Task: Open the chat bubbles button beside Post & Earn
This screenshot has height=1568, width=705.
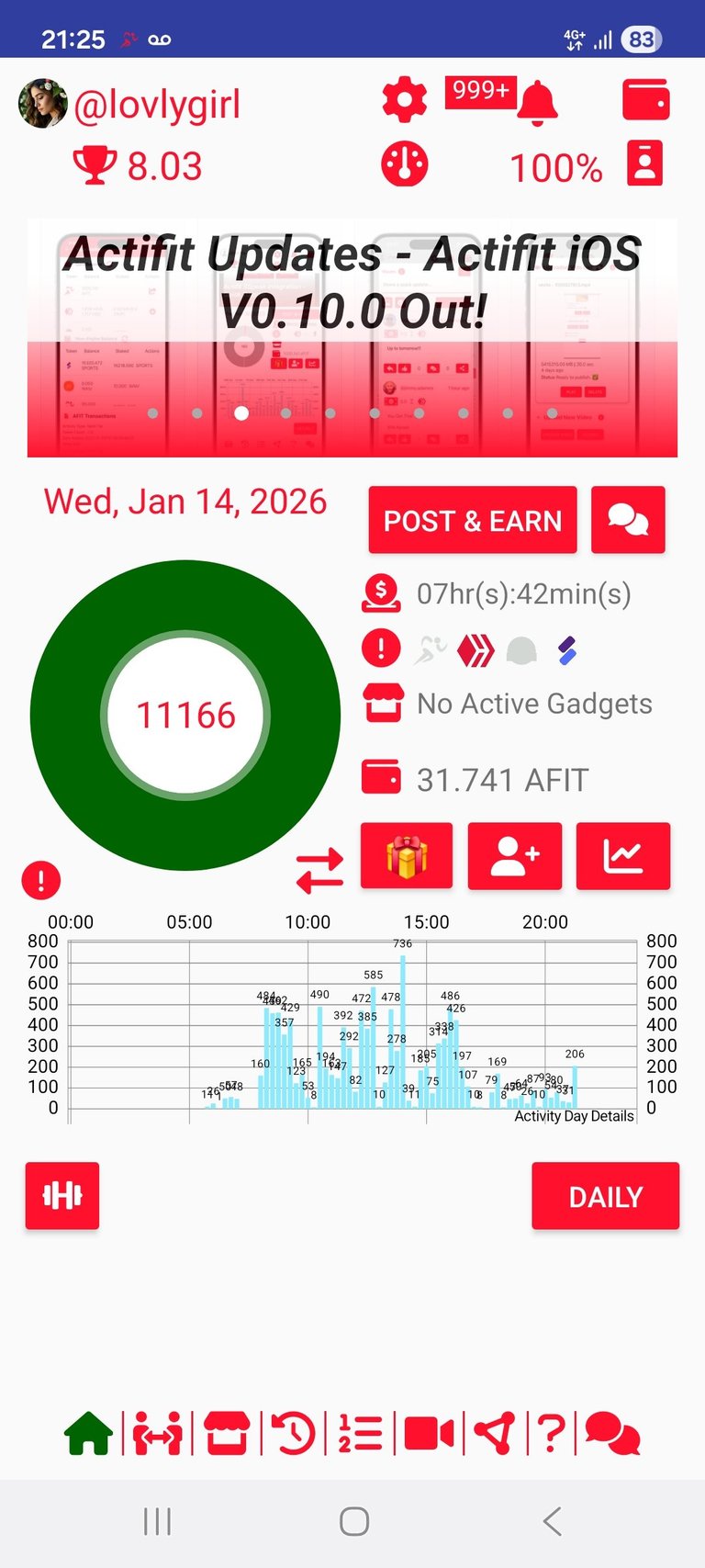Action: pyautogui.click(x=628, y=521)
